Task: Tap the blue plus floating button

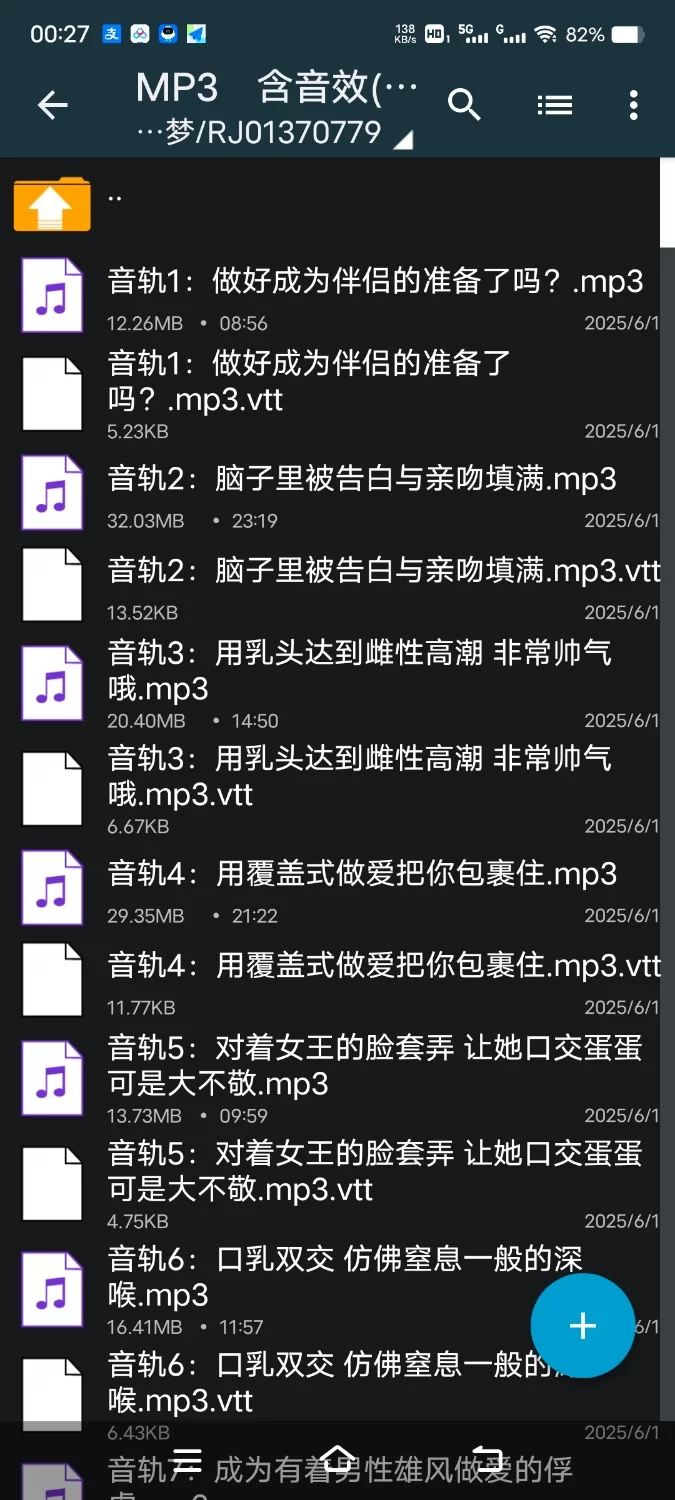Action: pyautogui.click(x=582, y=1326)
